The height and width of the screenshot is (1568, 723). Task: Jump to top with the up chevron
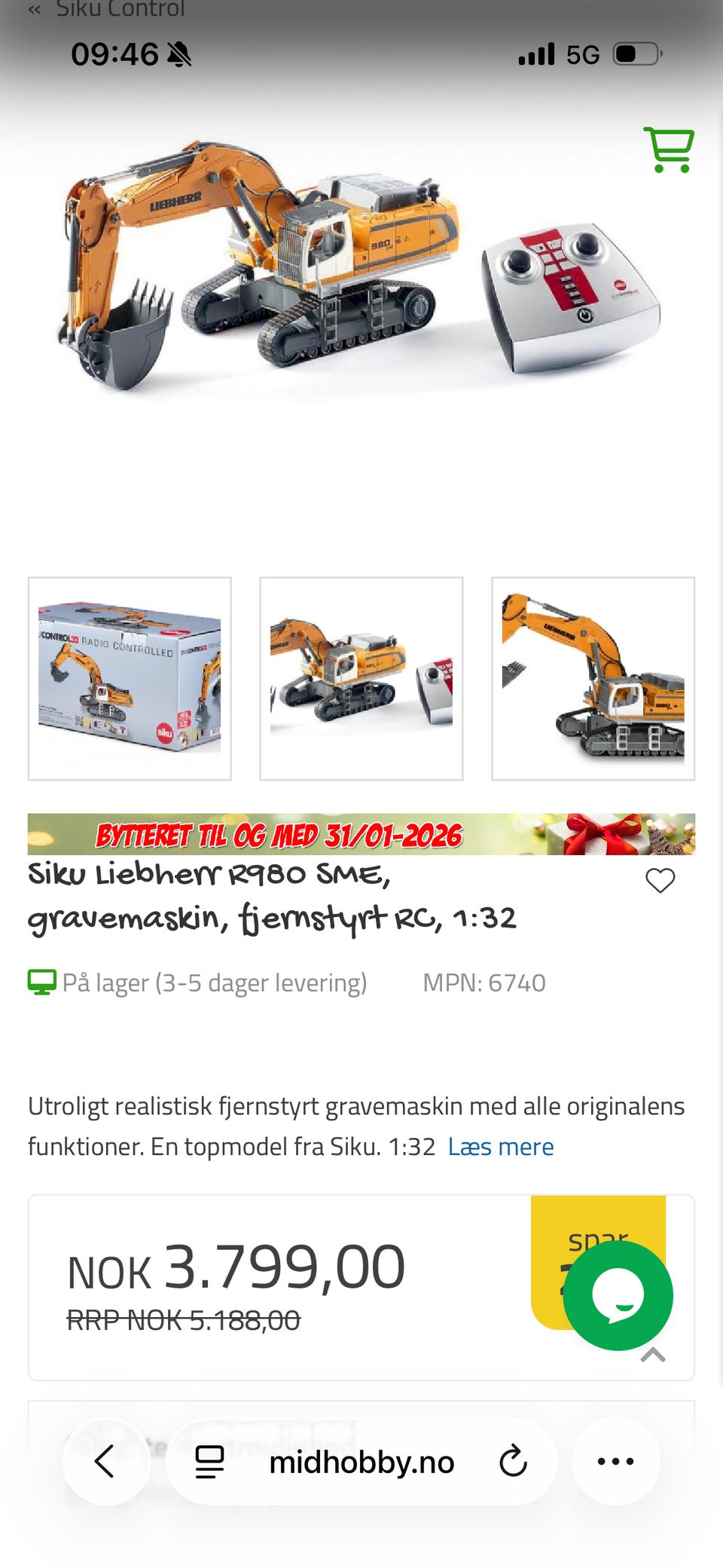[652, 1355]
